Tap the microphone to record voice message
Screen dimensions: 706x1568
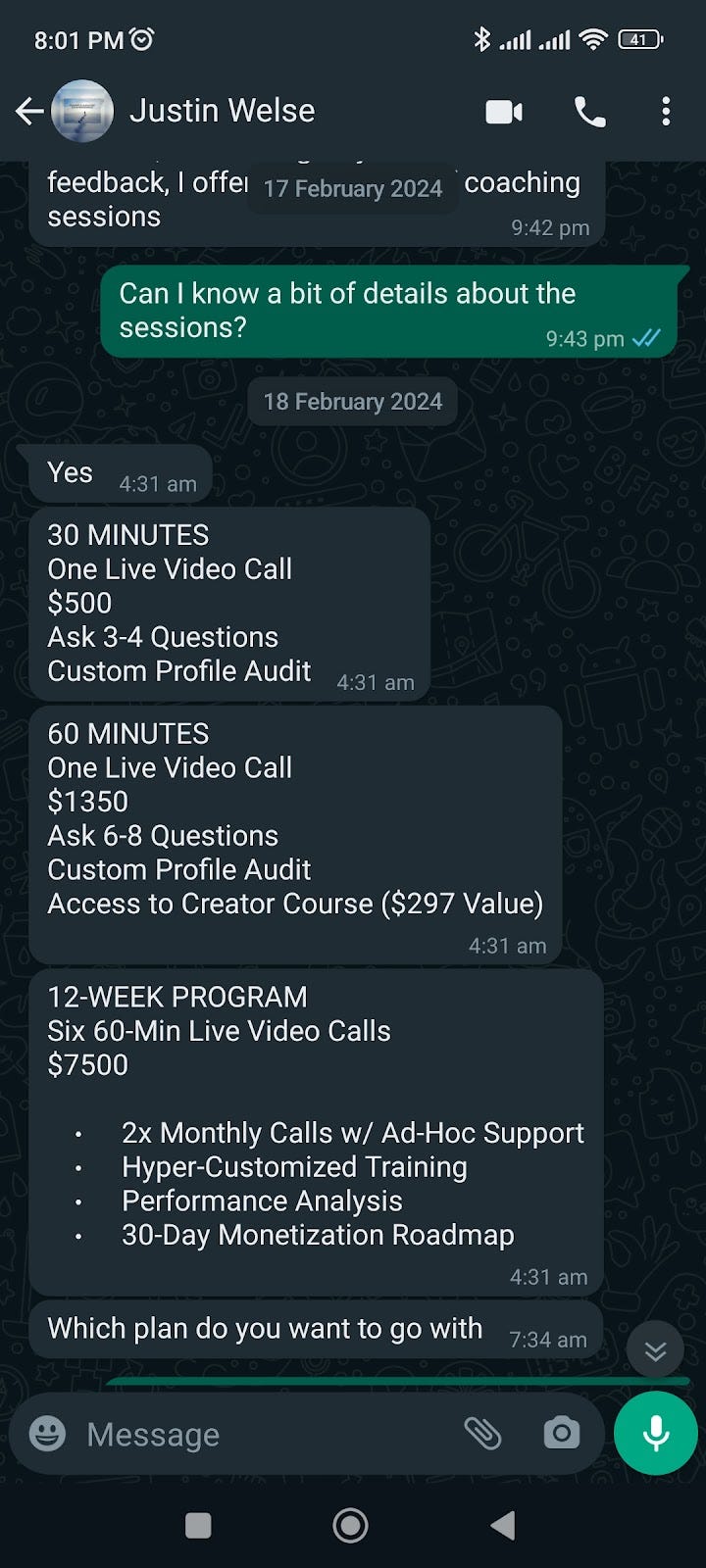pos(655,1433)
